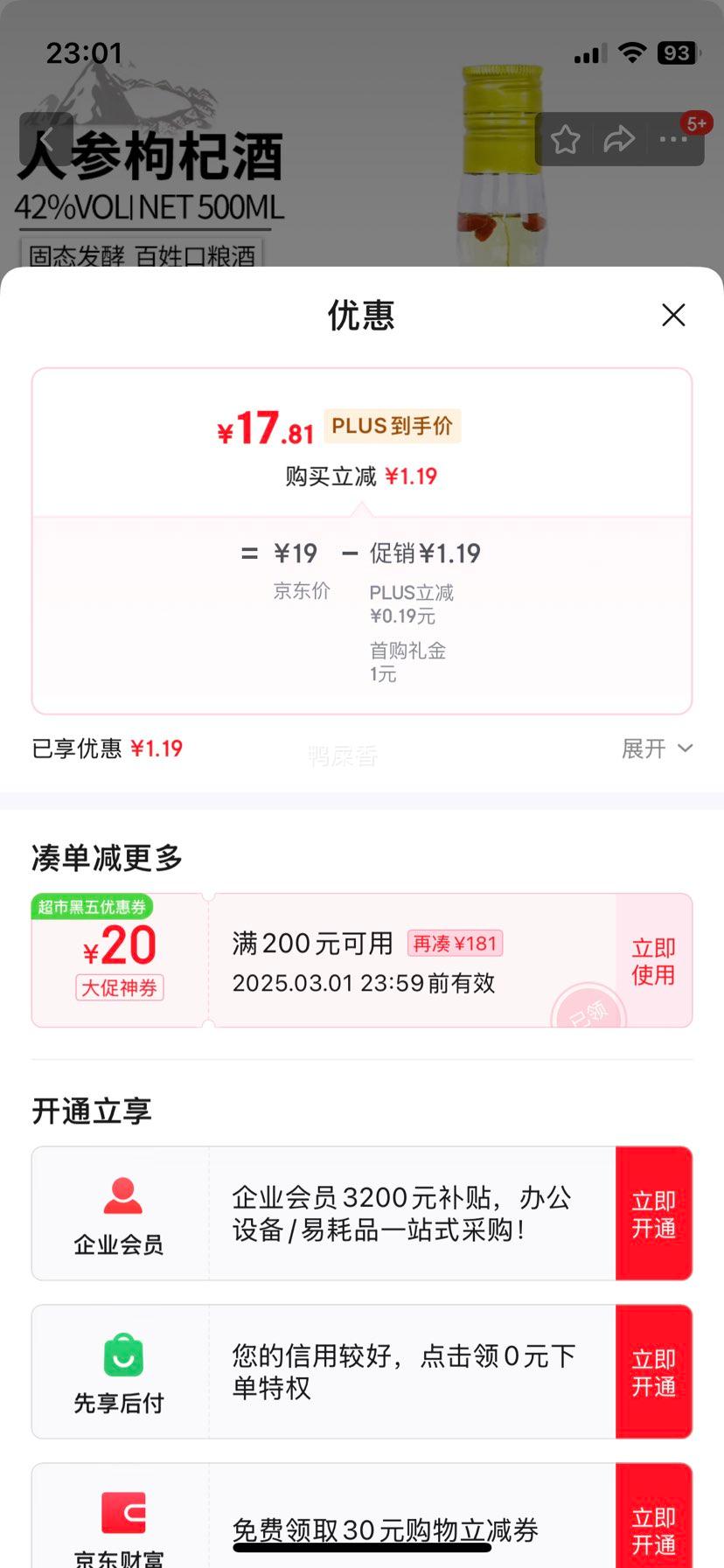Share the product via the share arrow icon
The image size is (724, 1568).
620,138
